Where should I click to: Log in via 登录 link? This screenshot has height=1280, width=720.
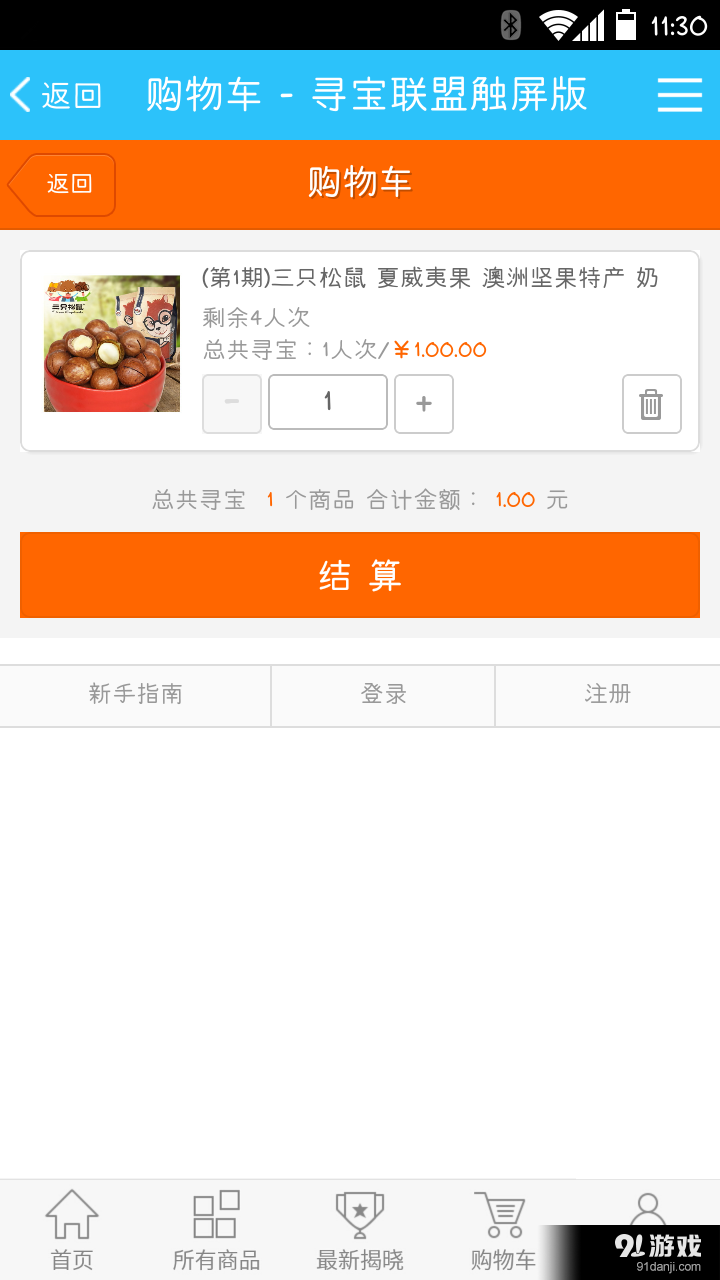point(383,694)
